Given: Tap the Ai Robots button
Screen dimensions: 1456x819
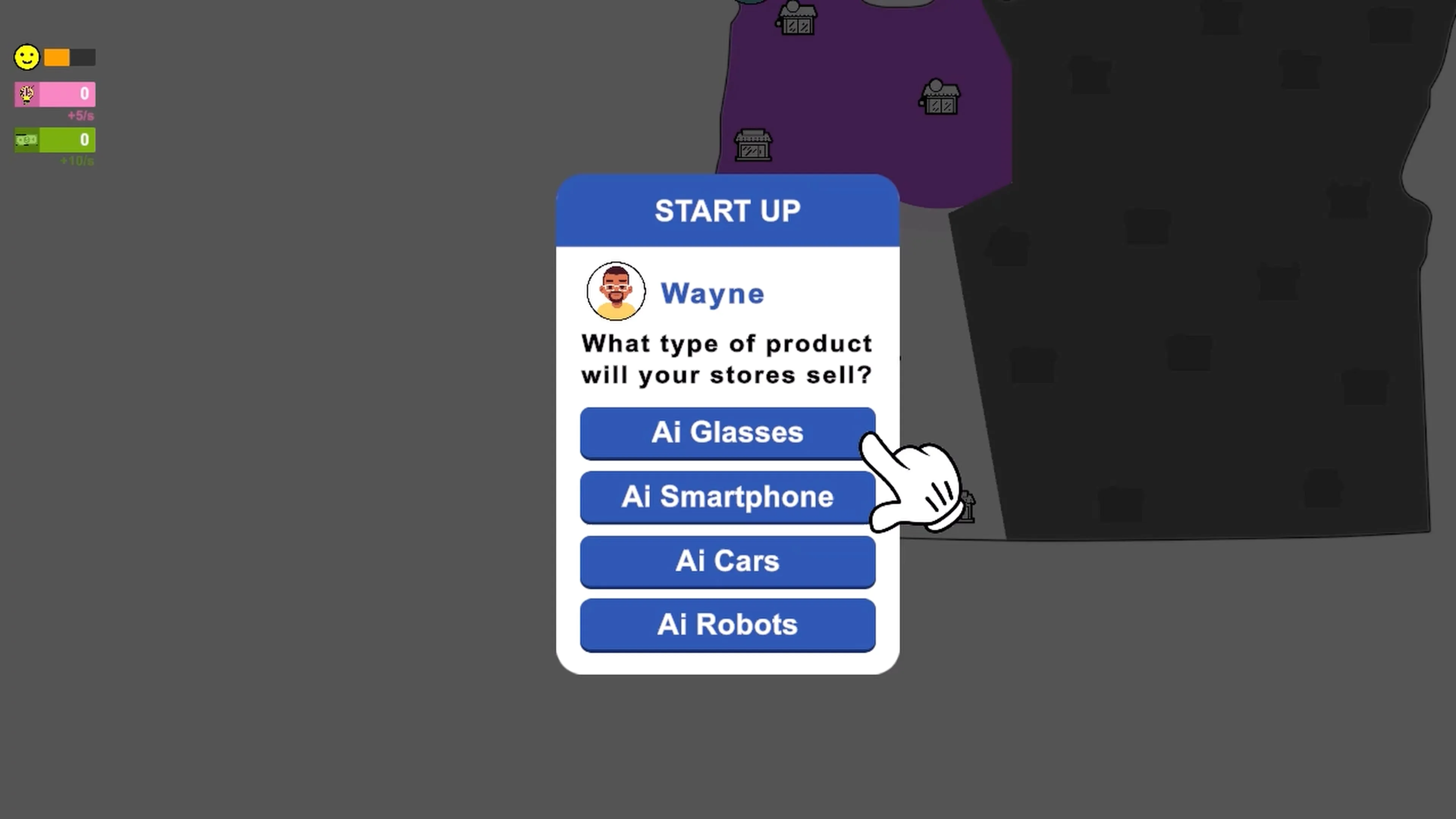Looking at the screenshot, I should 727,625.
